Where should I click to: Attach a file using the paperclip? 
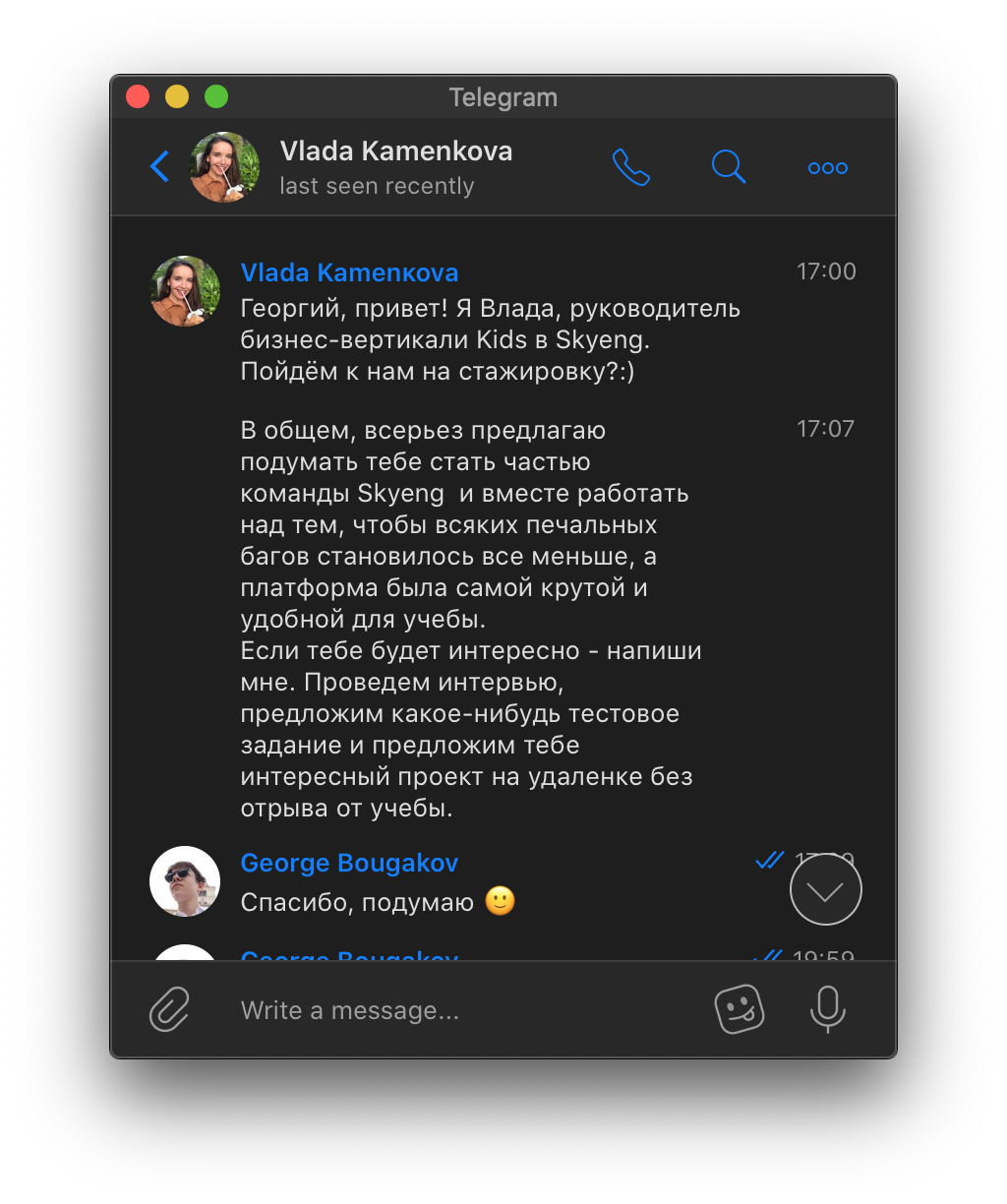(168, 1008)
